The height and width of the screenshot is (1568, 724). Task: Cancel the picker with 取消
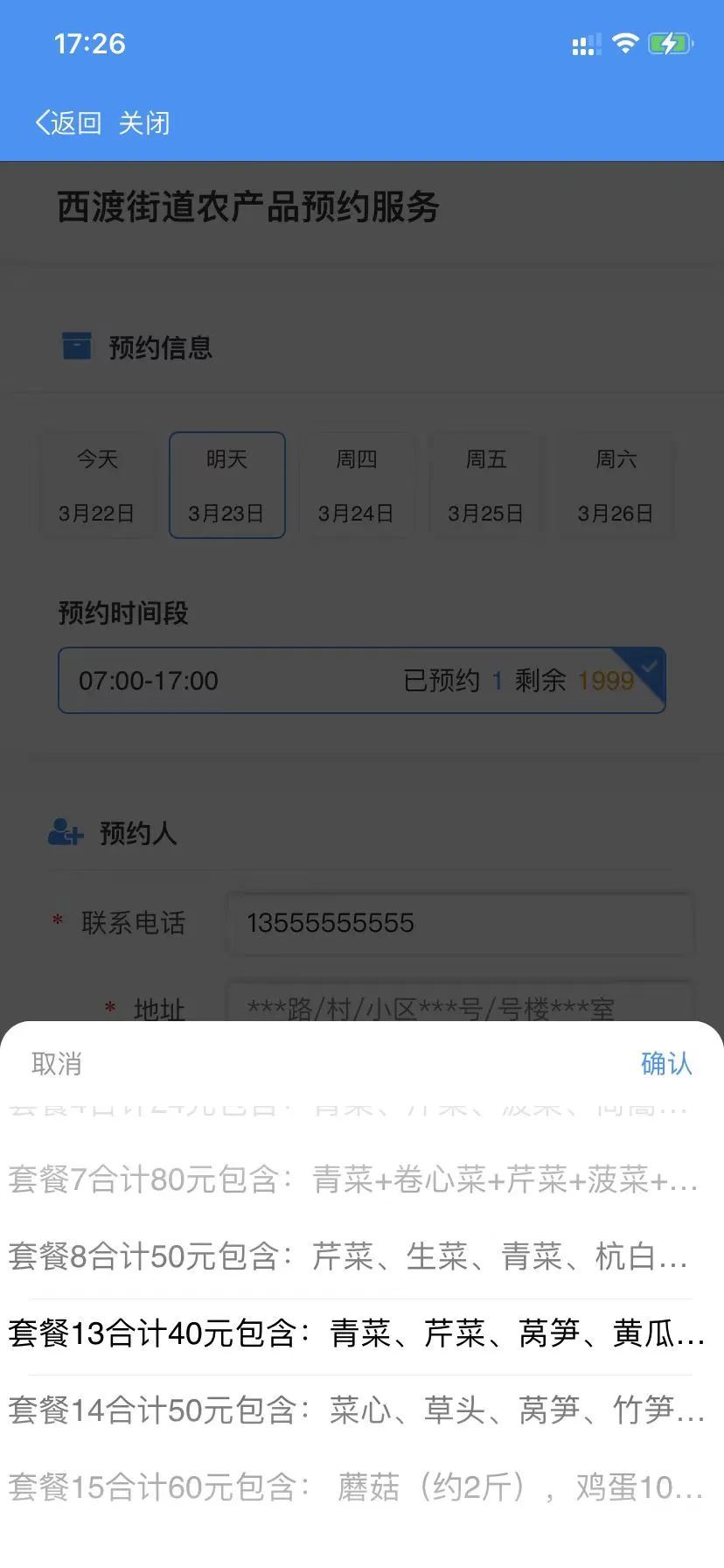[57, 1063]
